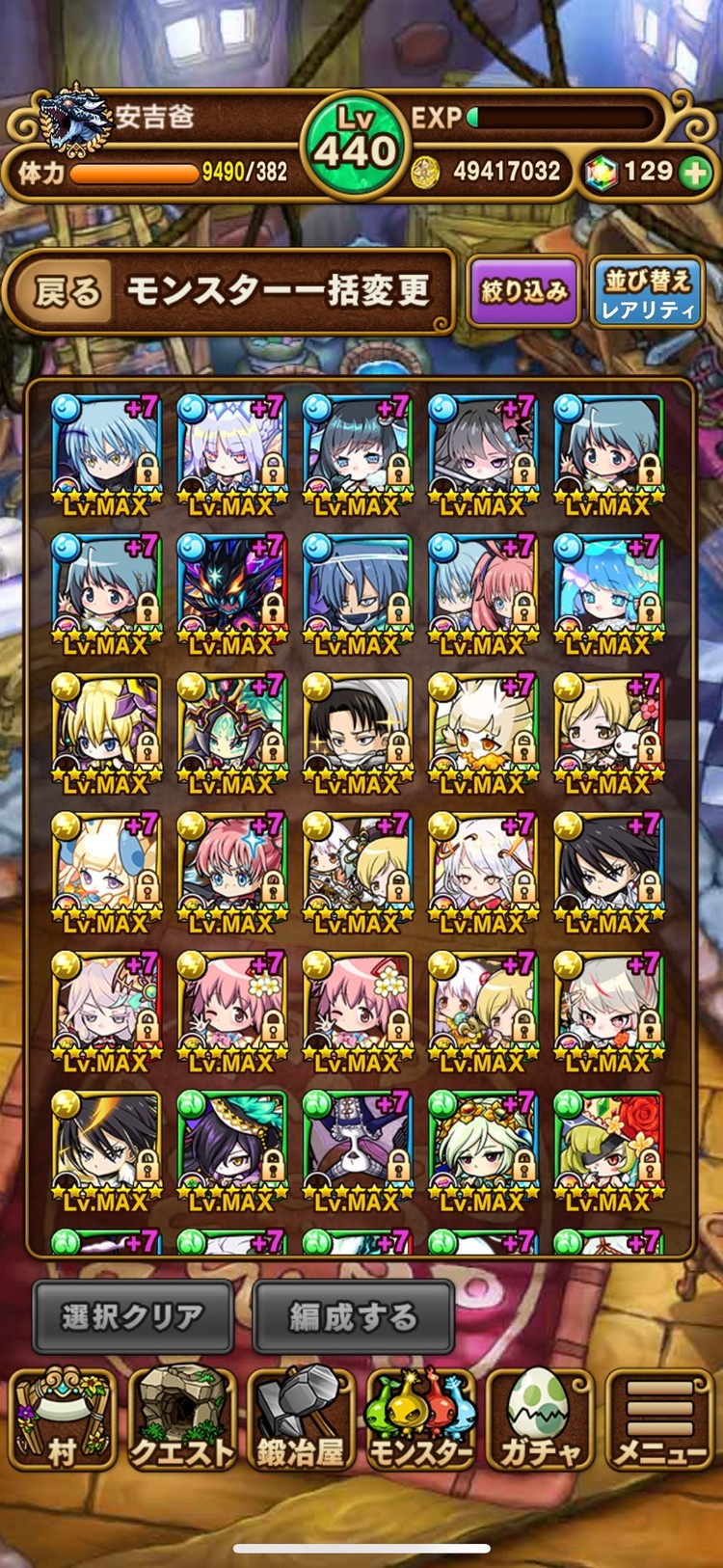
Task: Add gems with the green plus icon
Action: coord(694,173)
